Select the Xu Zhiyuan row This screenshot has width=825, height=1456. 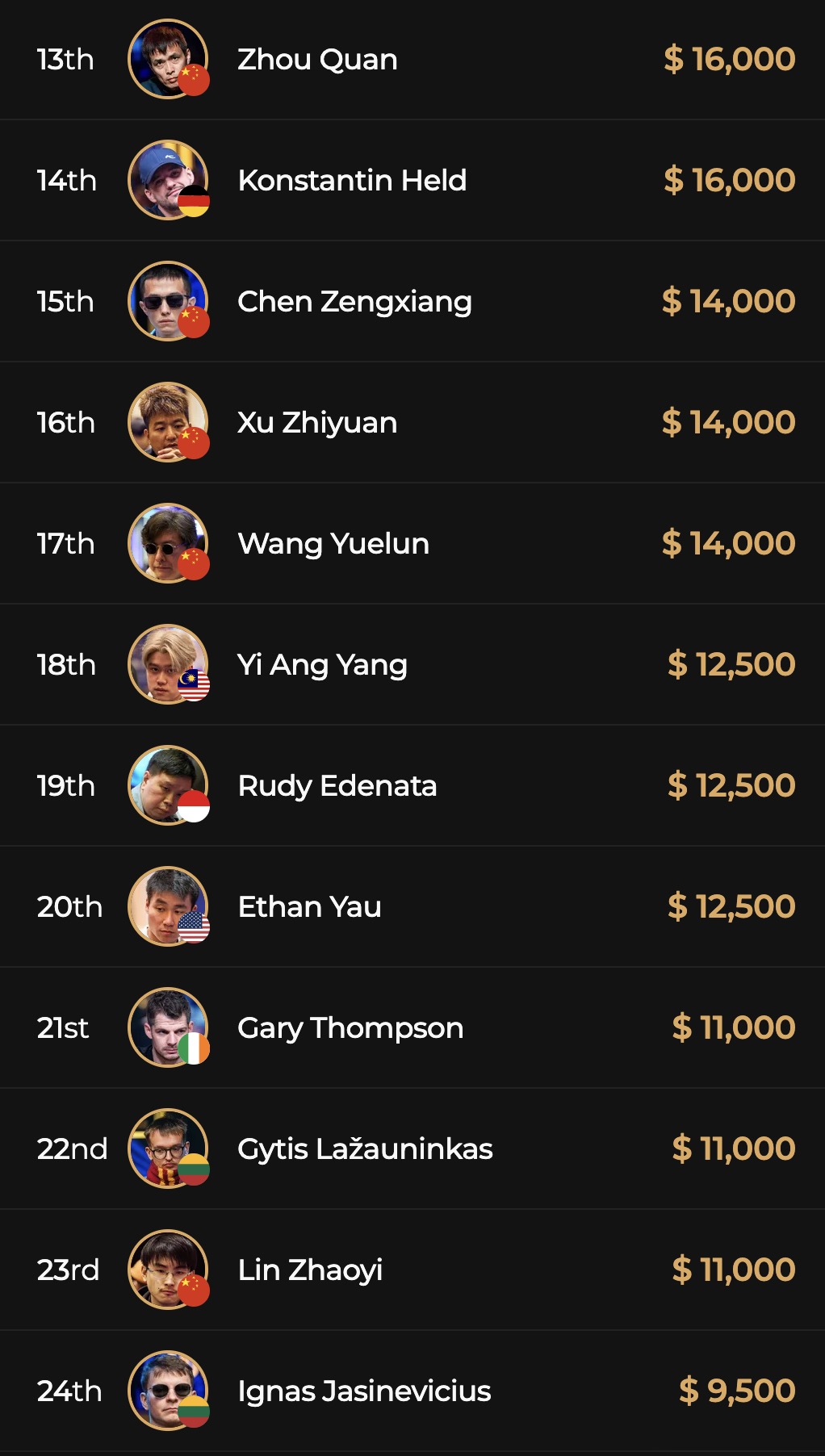[317, 423]
